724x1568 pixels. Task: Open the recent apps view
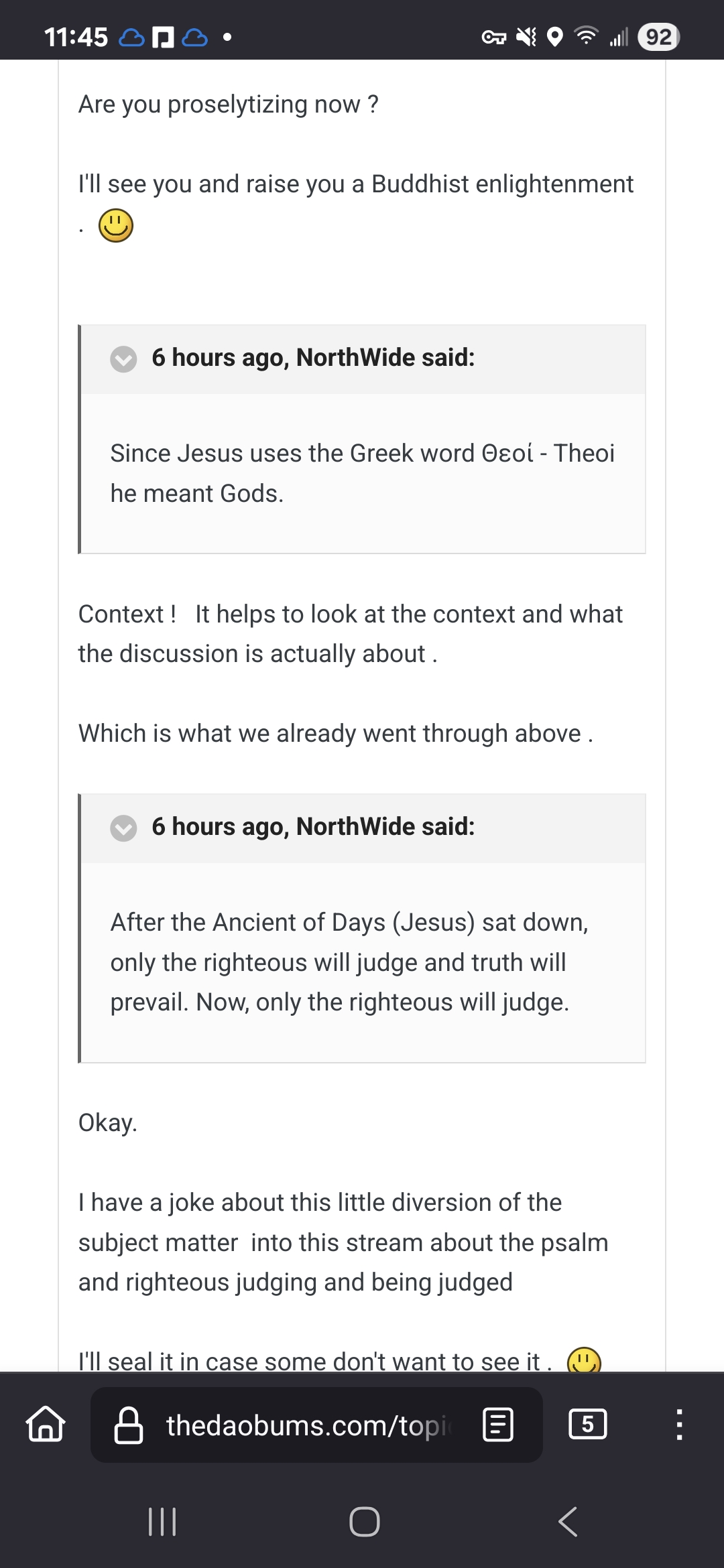162,1522
